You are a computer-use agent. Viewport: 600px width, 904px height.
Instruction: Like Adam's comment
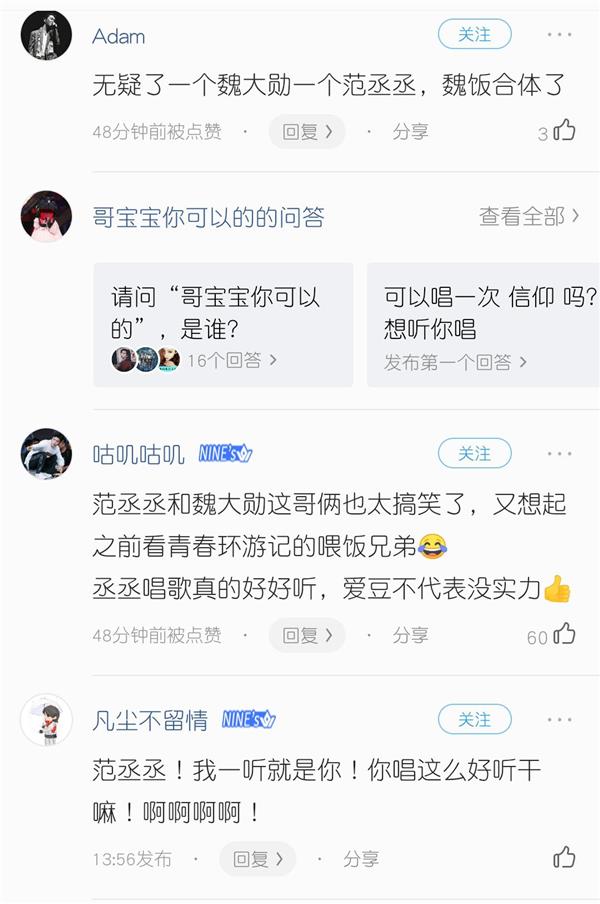point(564,131)
